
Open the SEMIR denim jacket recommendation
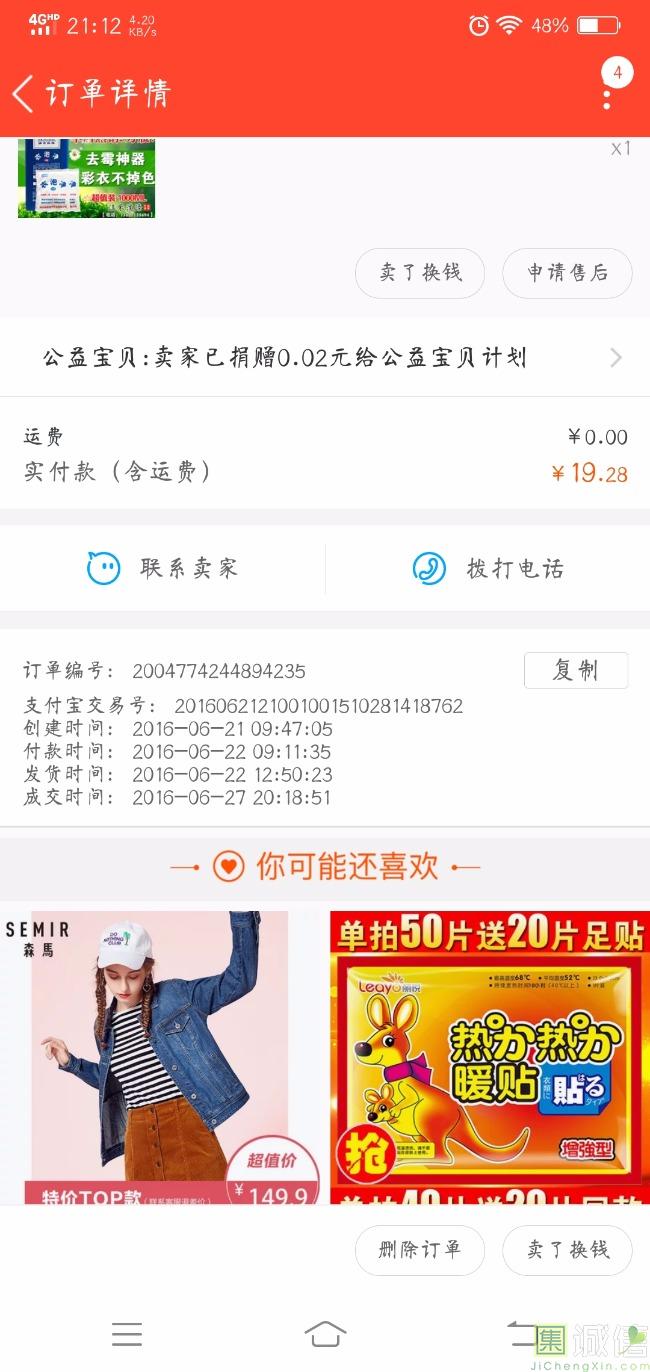click(x=160, y=1055)
